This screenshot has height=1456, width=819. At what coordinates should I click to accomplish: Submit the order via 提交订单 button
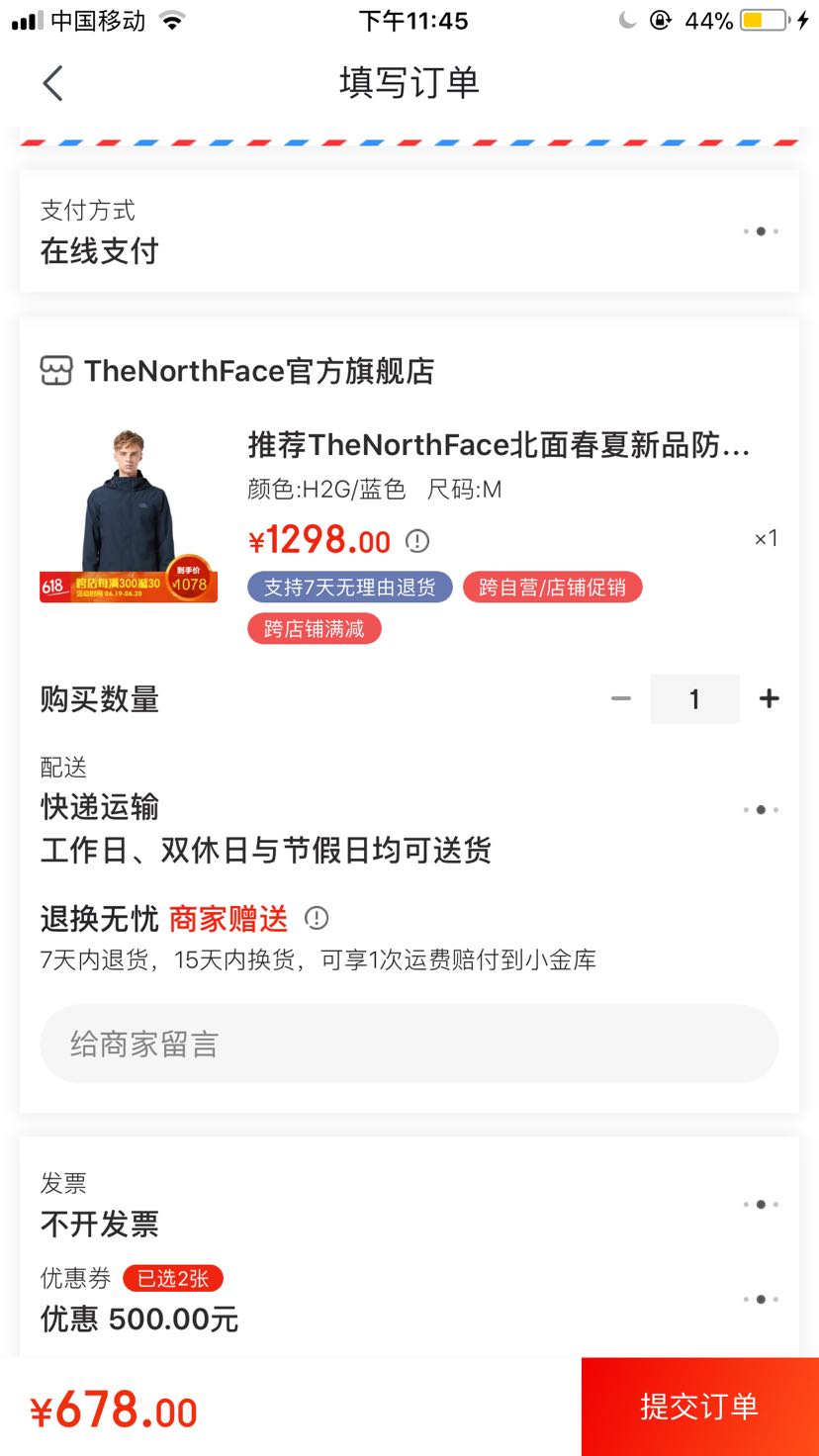pyautogui.click(x=699, y=1406)
